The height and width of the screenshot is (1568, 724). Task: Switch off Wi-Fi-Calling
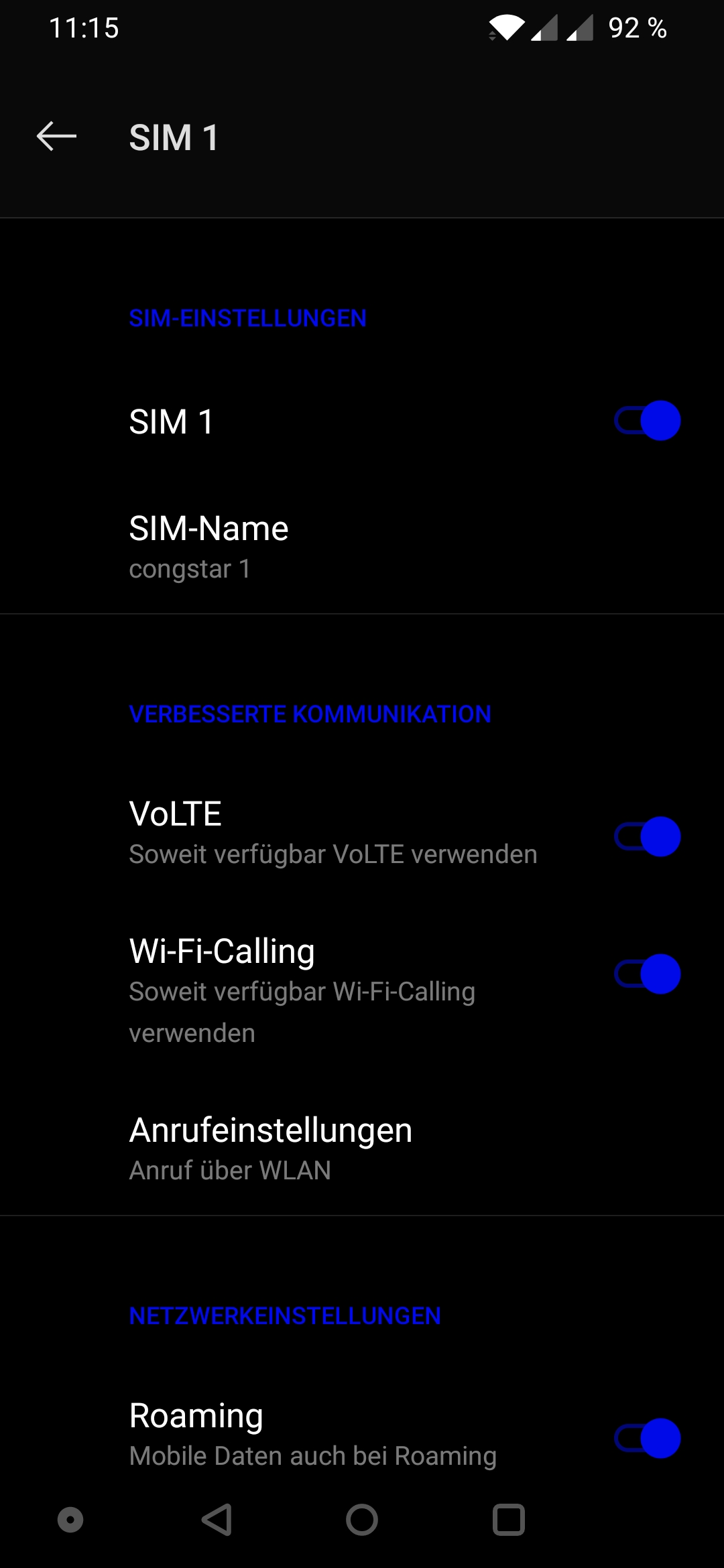[647, 974]
